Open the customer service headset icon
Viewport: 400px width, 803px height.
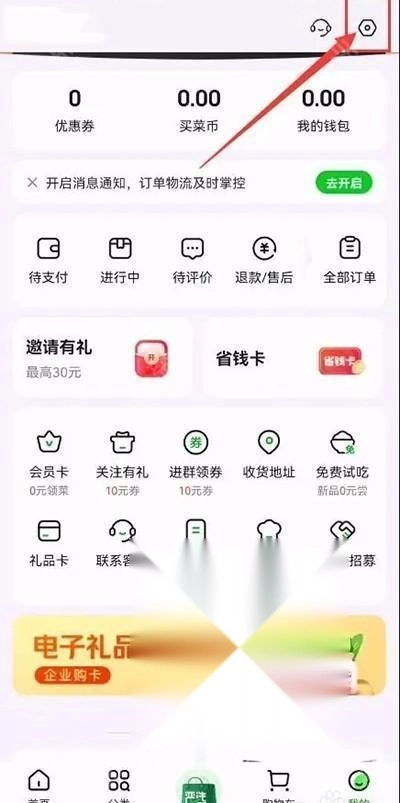click(x=321, y=28)
